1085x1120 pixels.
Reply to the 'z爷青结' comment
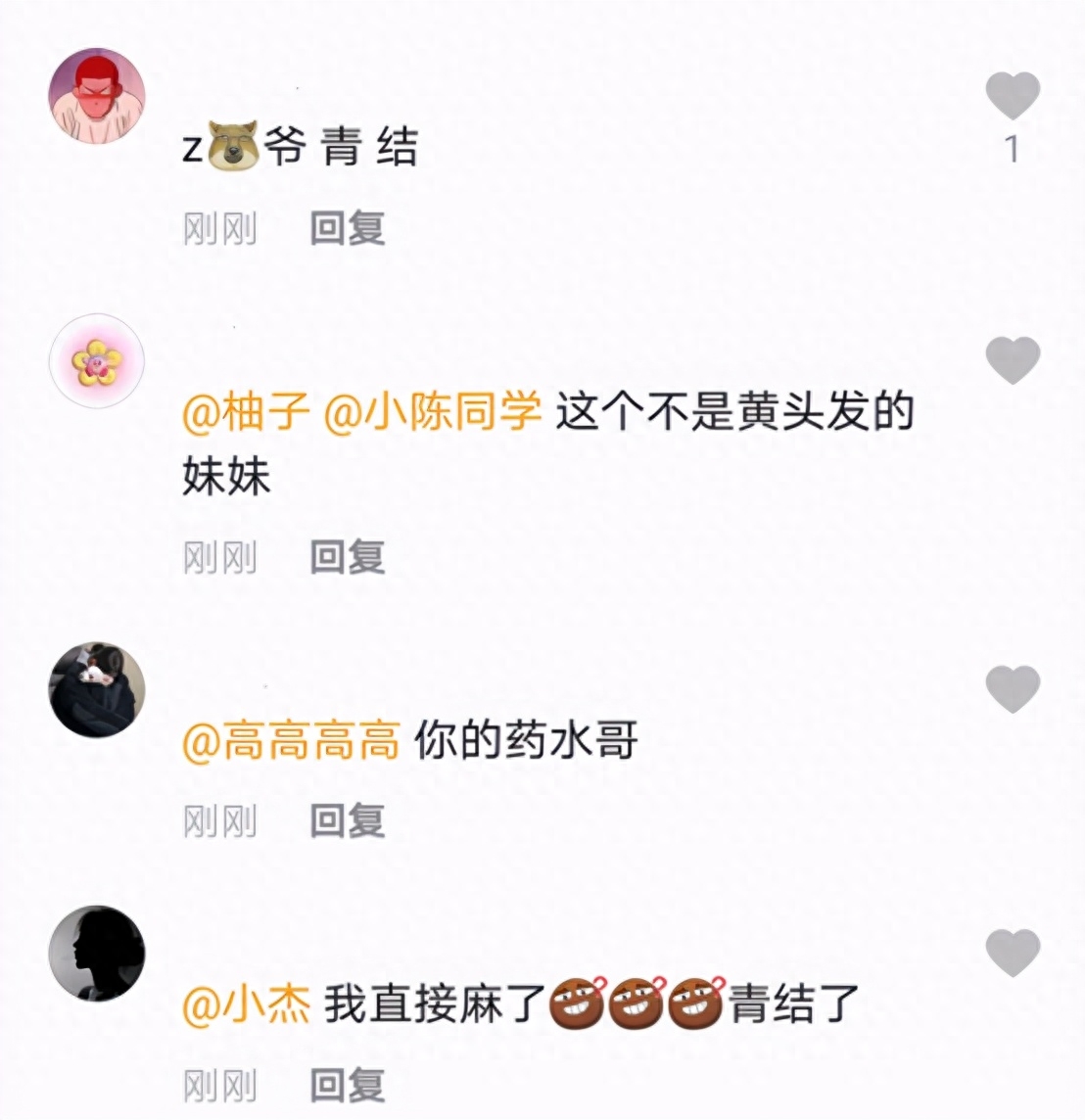point(347,228)
